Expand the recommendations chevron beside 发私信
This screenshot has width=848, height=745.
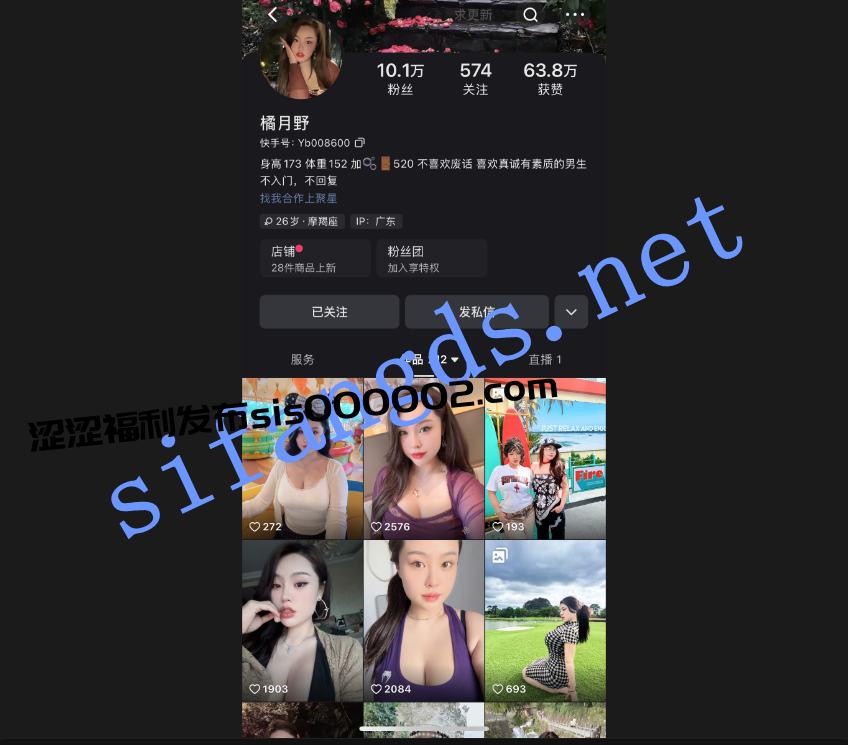click(x=571, y=312)
